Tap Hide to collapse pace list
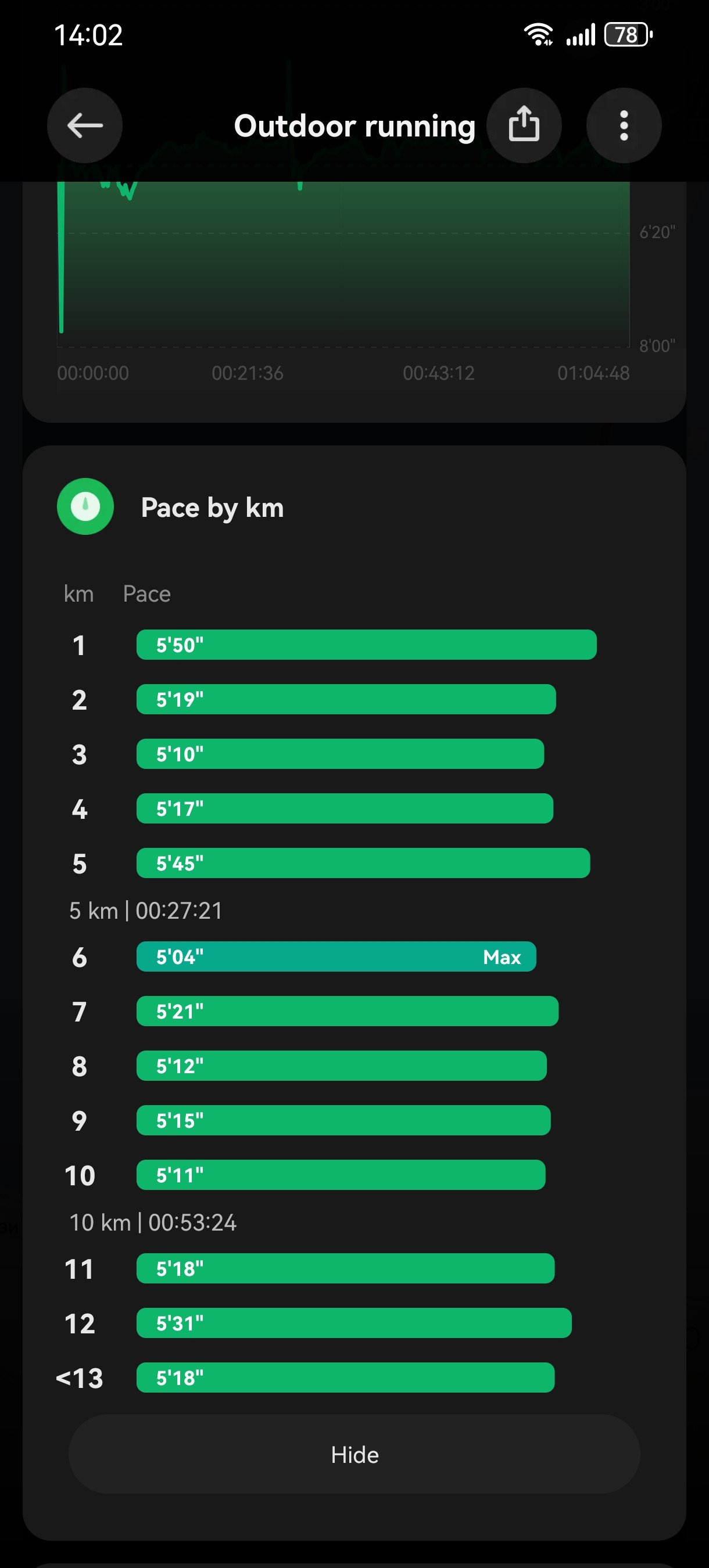 click(354, 1454)
